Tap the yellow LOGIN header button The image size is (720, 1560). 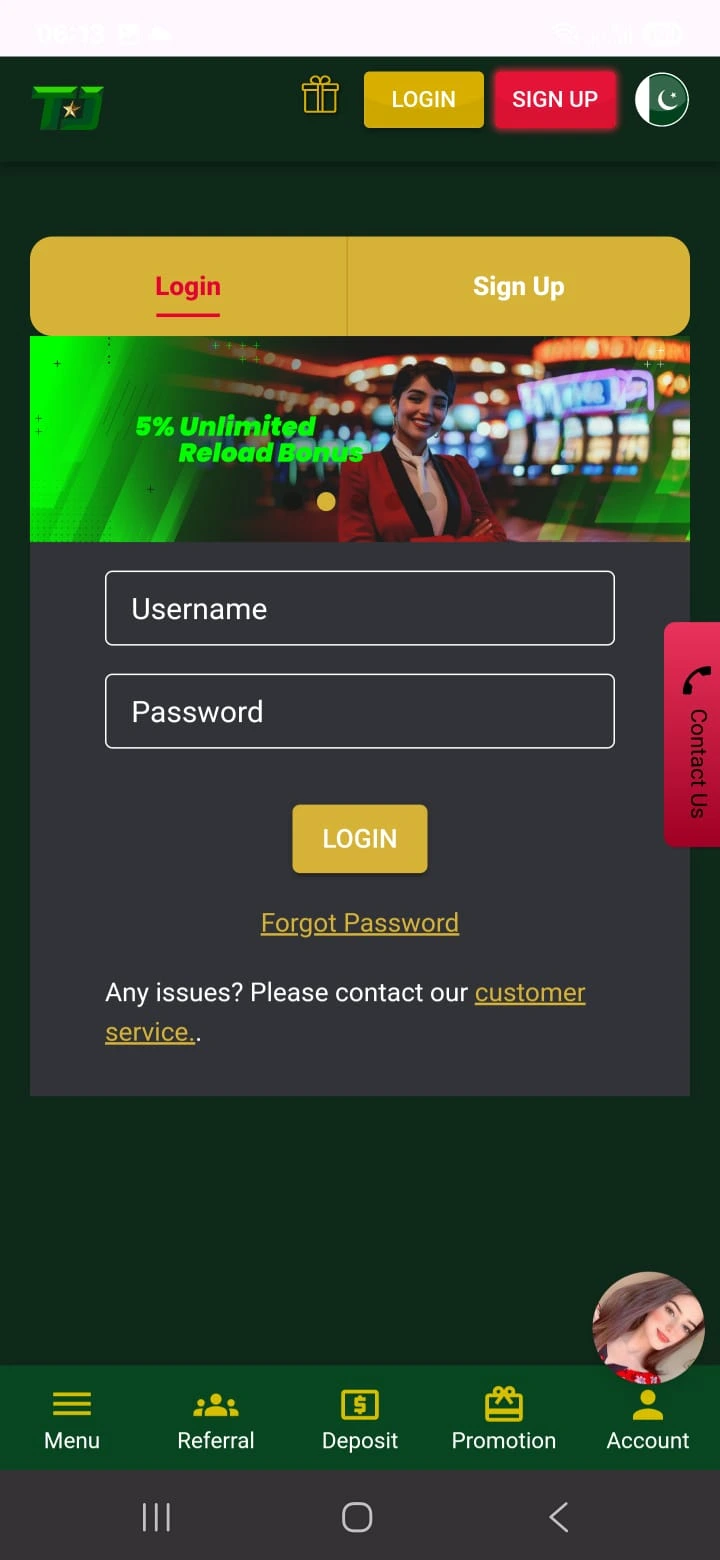tap(423, 99)
